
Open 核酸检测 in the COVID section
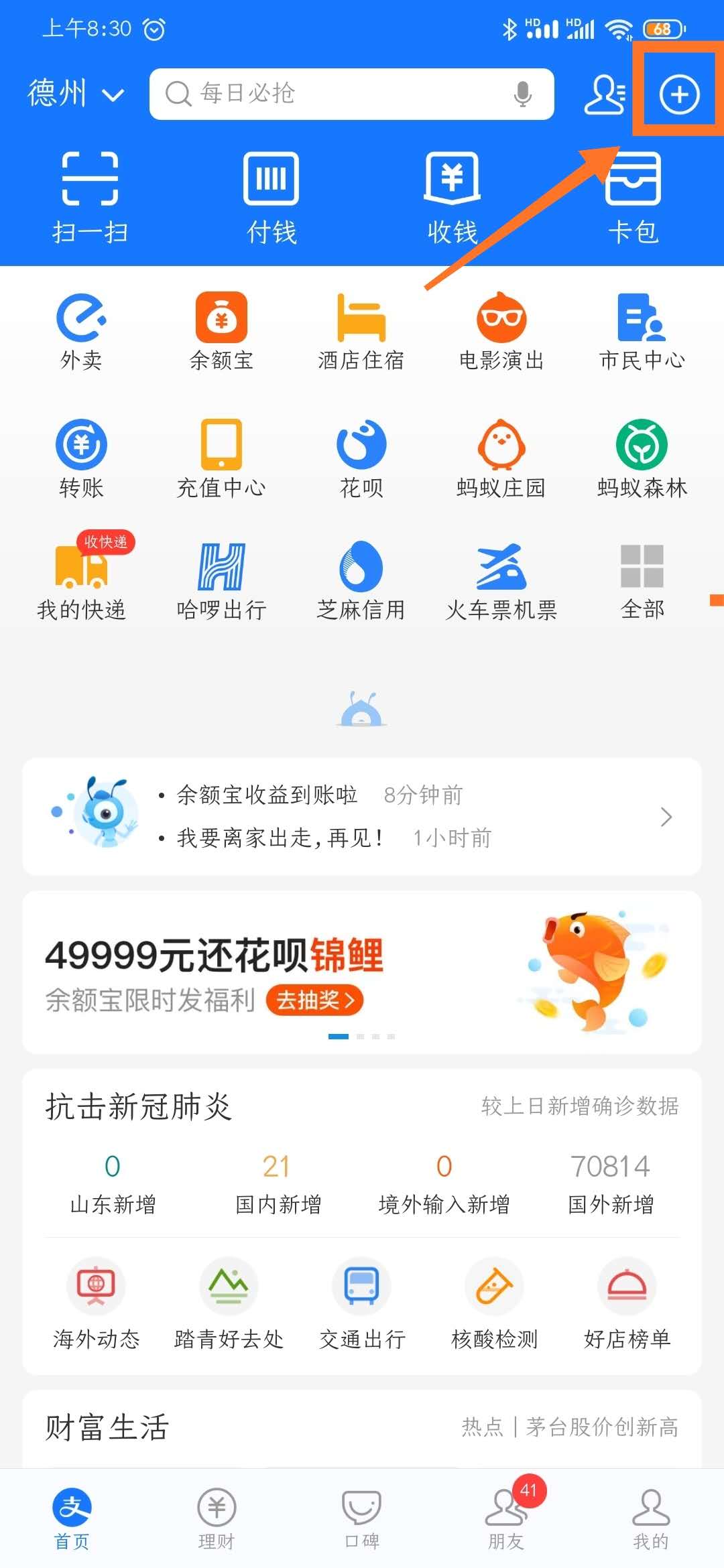[x=495, y=1303]
